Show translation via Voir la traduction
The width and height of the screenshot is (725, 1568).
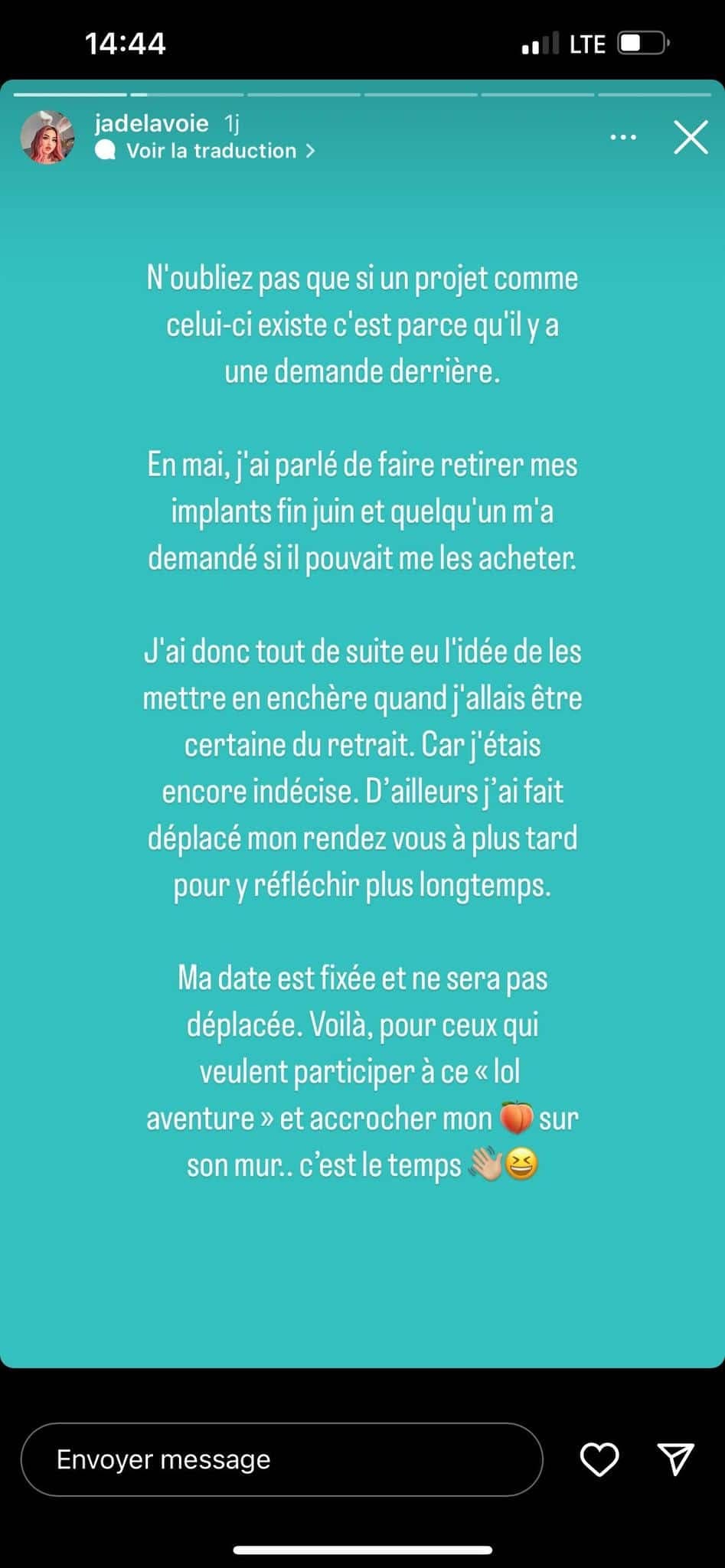click(x=205, y=151)
